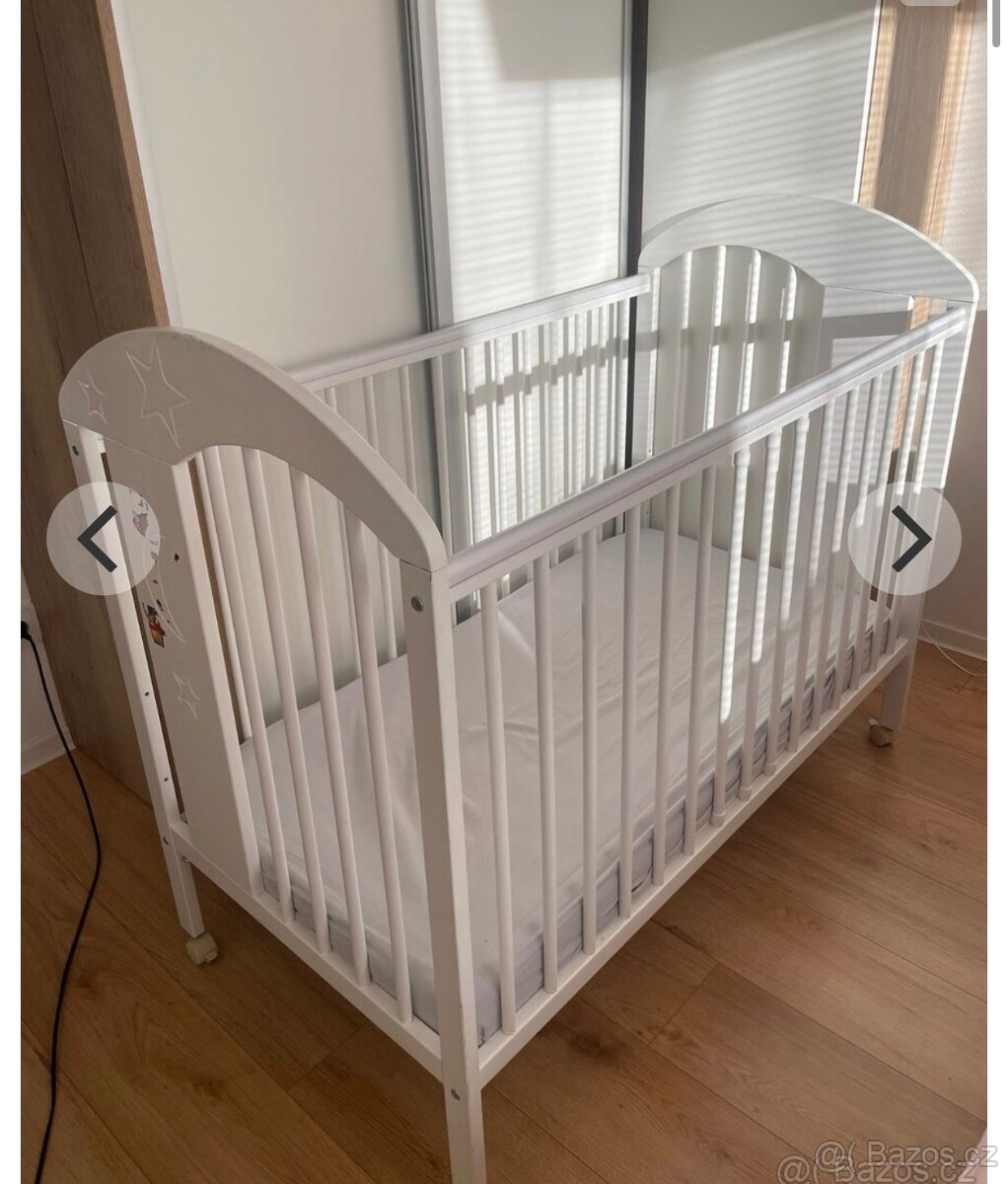Screen dimensions: 1008x1184
Task: Show the next photo in gallery
Action: click(x=905, y=539)
